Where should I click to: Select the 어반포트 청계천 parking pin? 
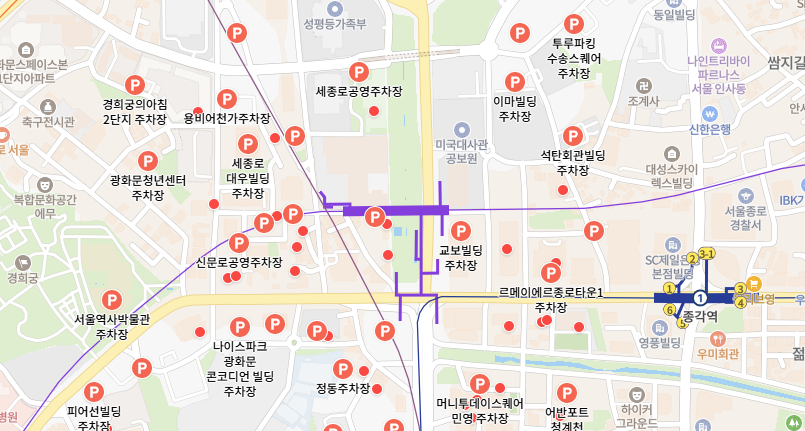coord(567,394)
